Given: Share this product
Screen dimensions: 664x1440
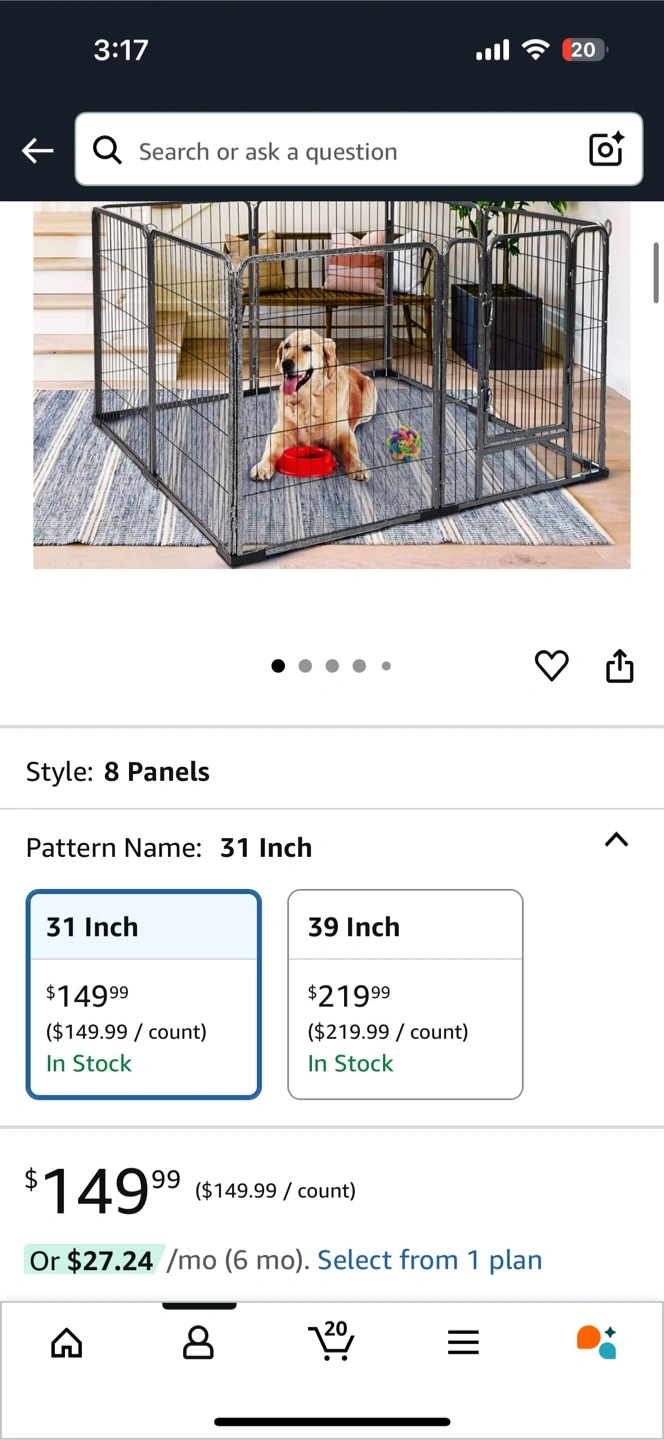Looking at the screenshot, I should [620, 666].
